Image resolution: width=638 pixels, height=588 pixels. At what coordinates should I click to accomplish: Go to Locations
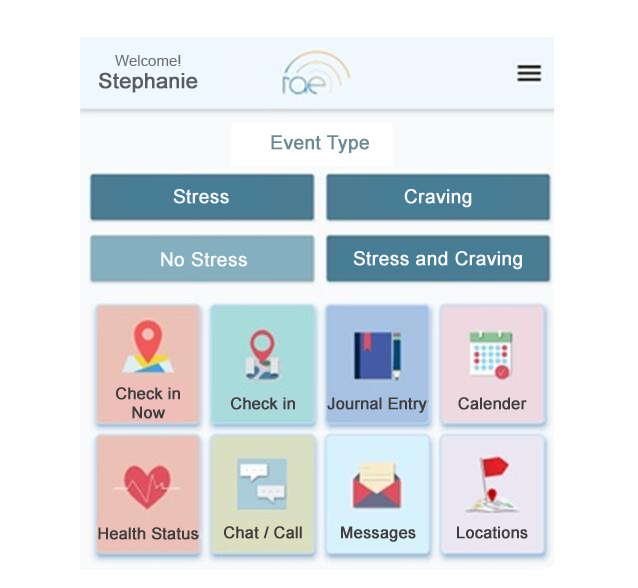(x=492, y=494)
